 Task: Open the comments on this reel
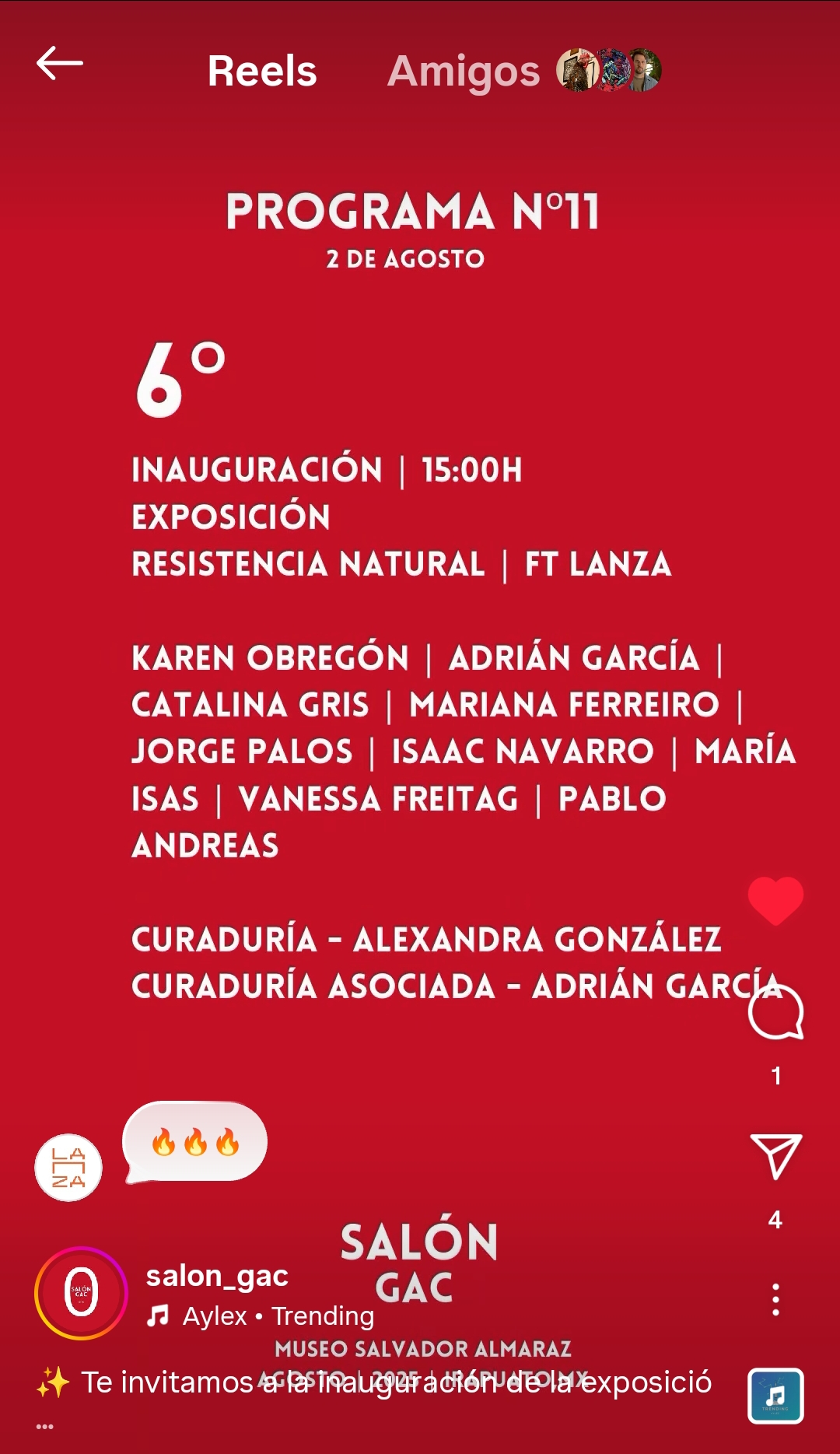coord(775,1013)
